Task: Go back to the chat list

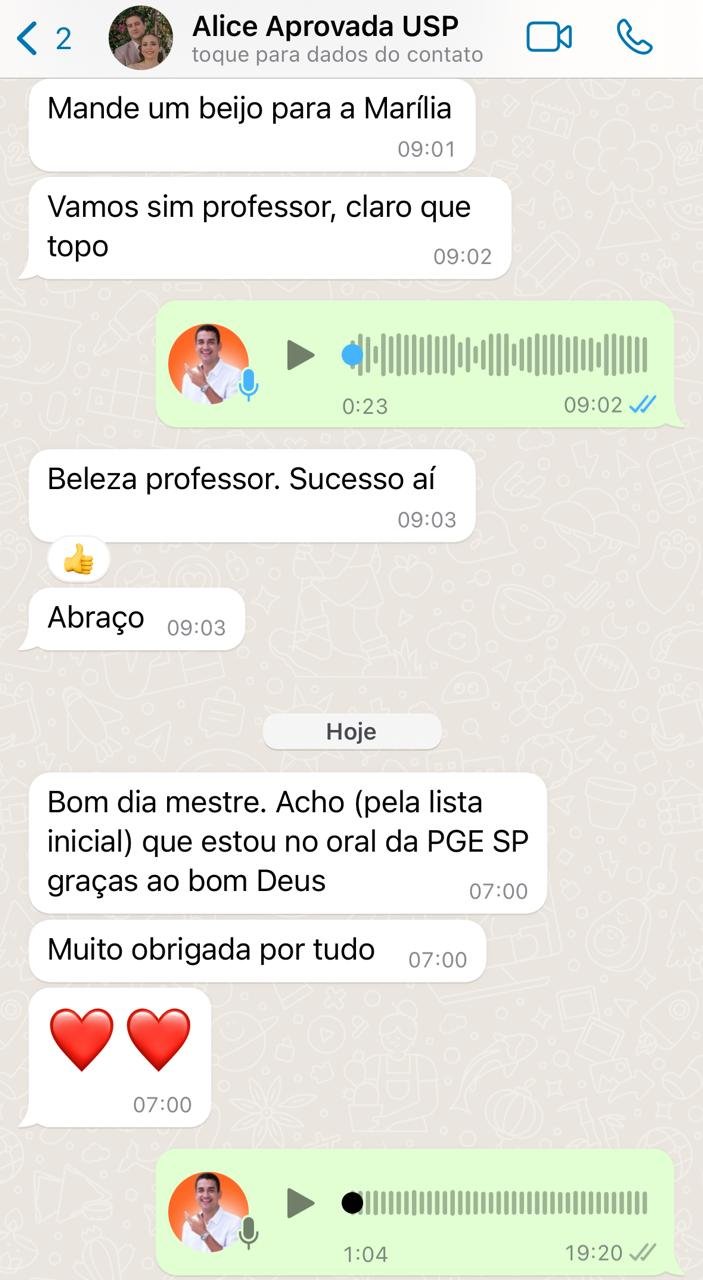Action: coord(42,39)
